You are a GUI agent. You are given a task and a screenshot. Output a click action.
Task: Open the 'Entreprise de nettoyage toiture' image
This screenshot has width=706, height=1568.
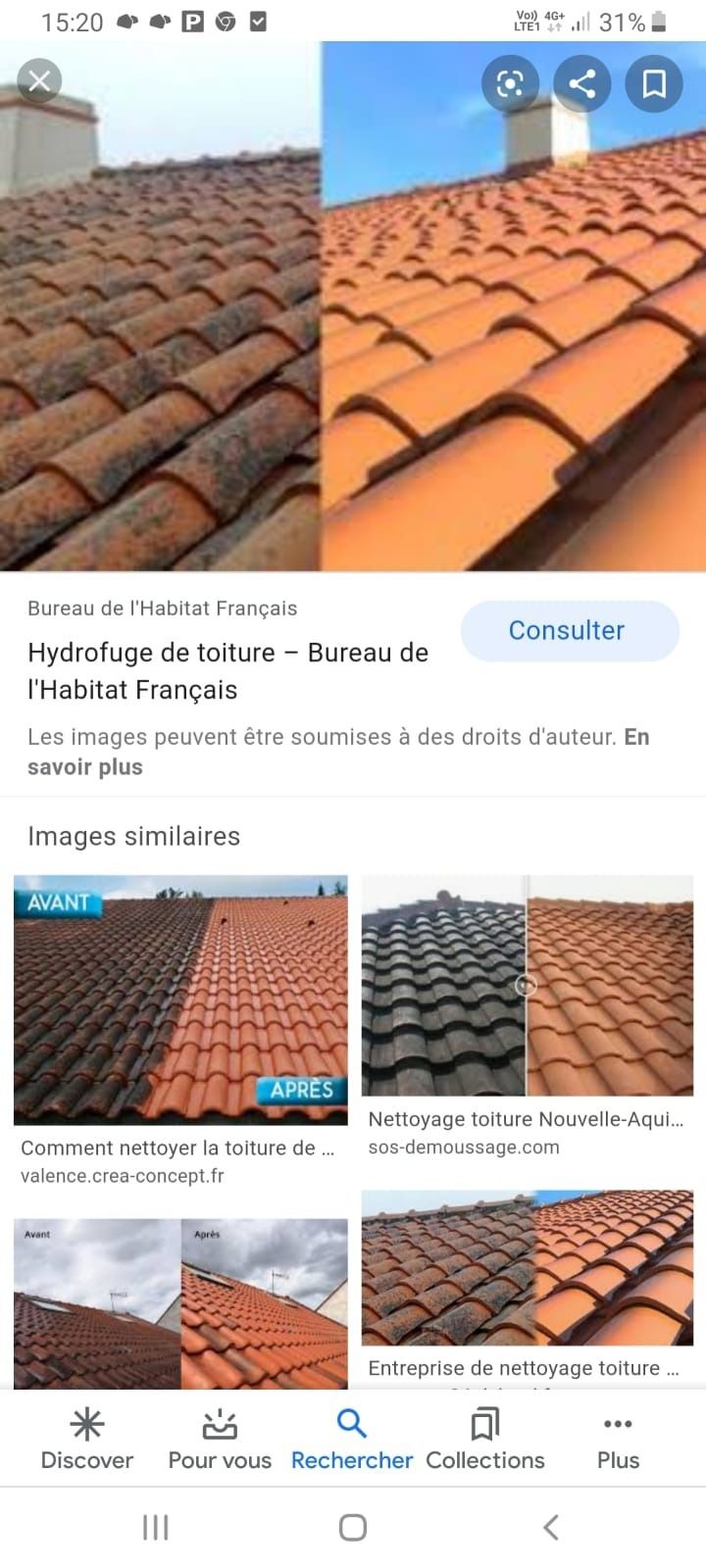(x=528, y=1268)
